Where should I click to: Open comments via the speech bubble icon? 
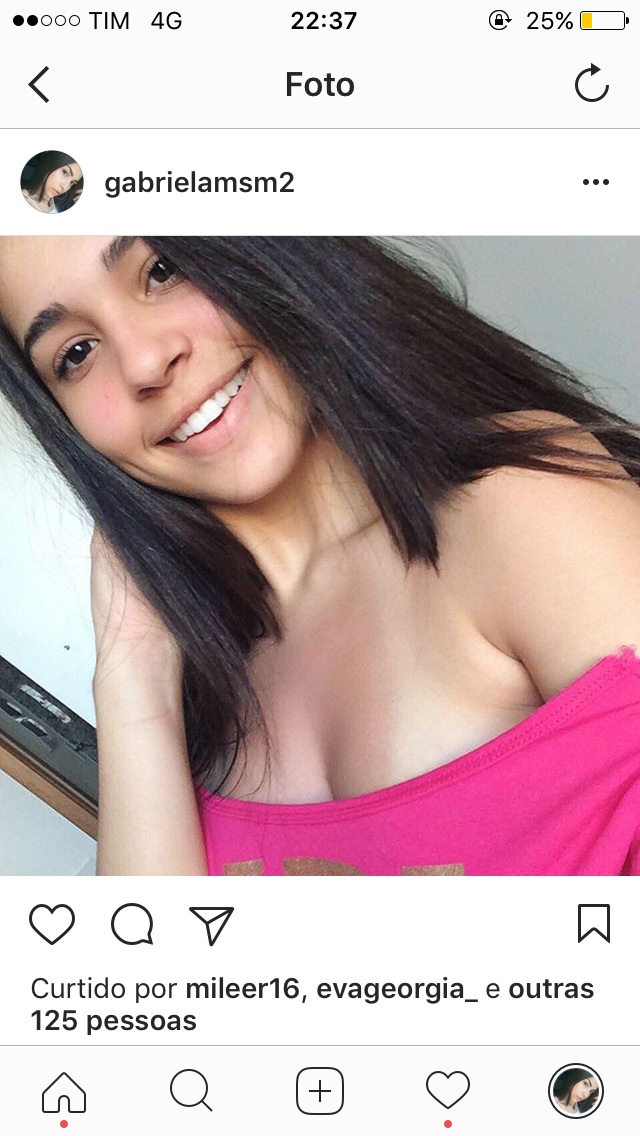[132, 925]
